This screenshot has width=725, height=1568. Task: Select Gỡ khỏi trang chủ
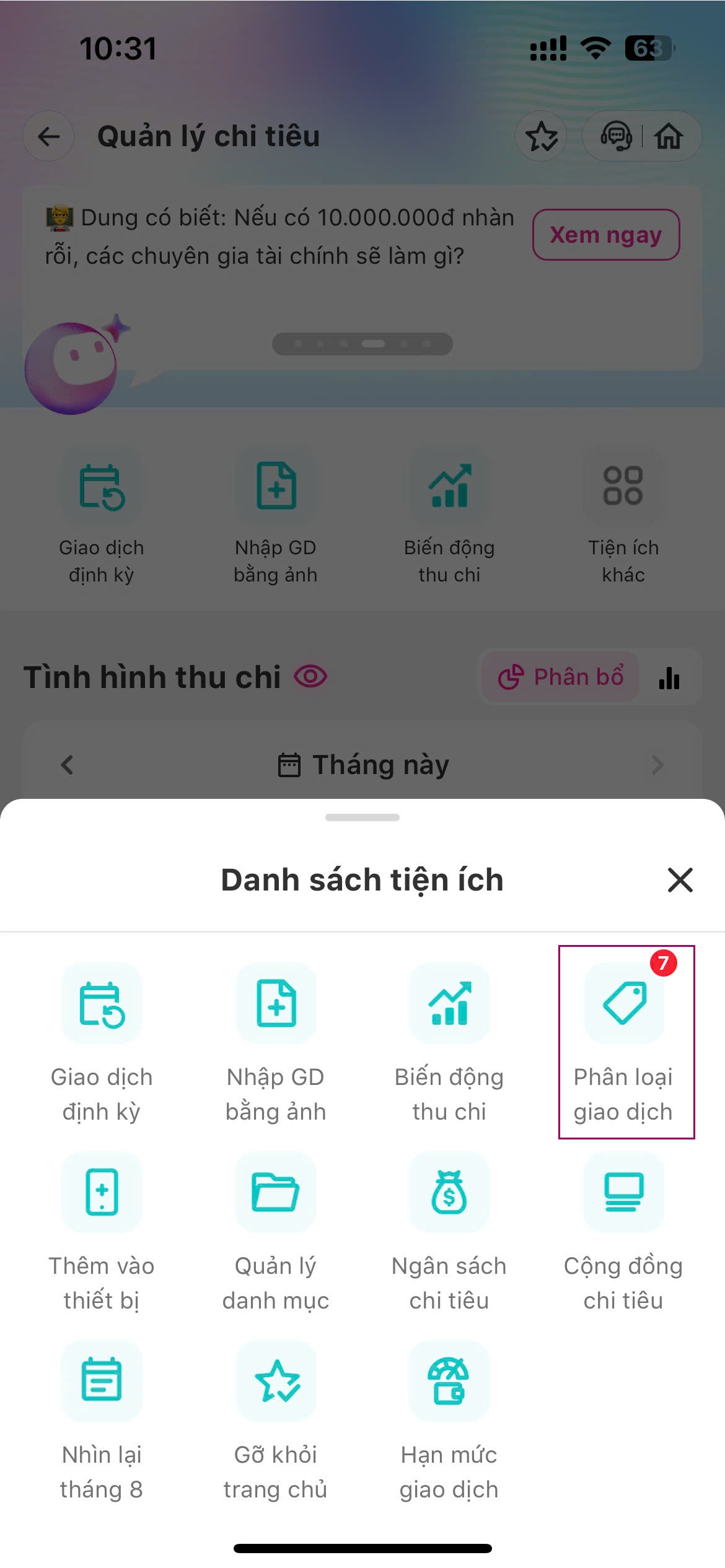[276, 1381]
